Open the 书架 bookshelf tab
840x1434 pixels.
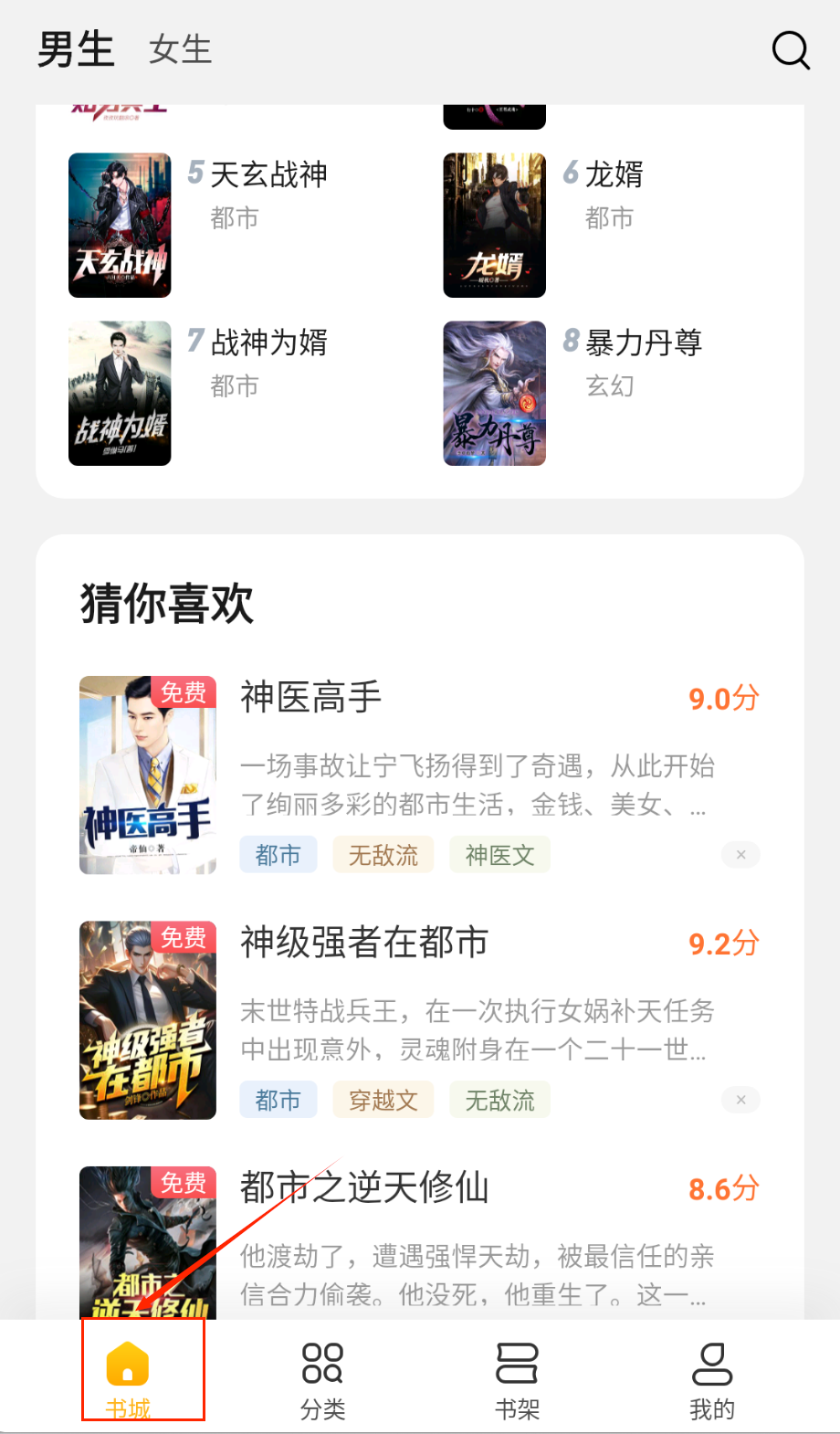(x=517, y=1379)
